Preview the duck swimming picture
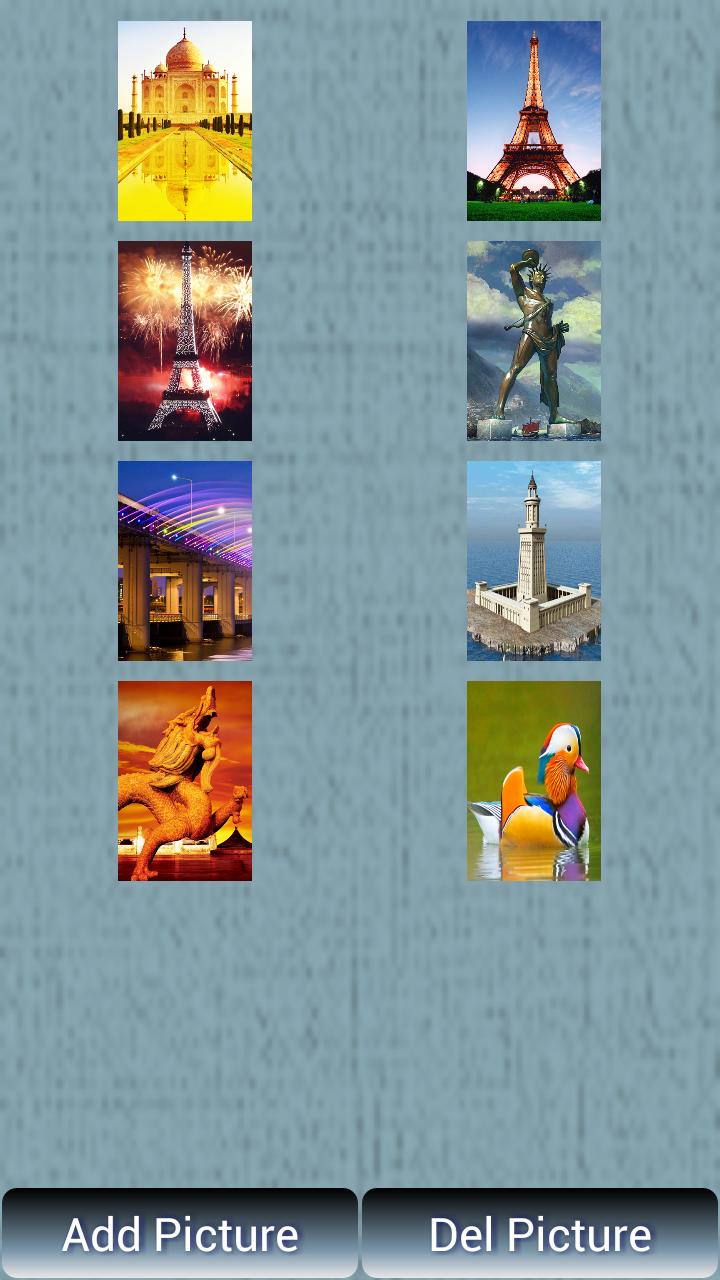 click(534, 781)
